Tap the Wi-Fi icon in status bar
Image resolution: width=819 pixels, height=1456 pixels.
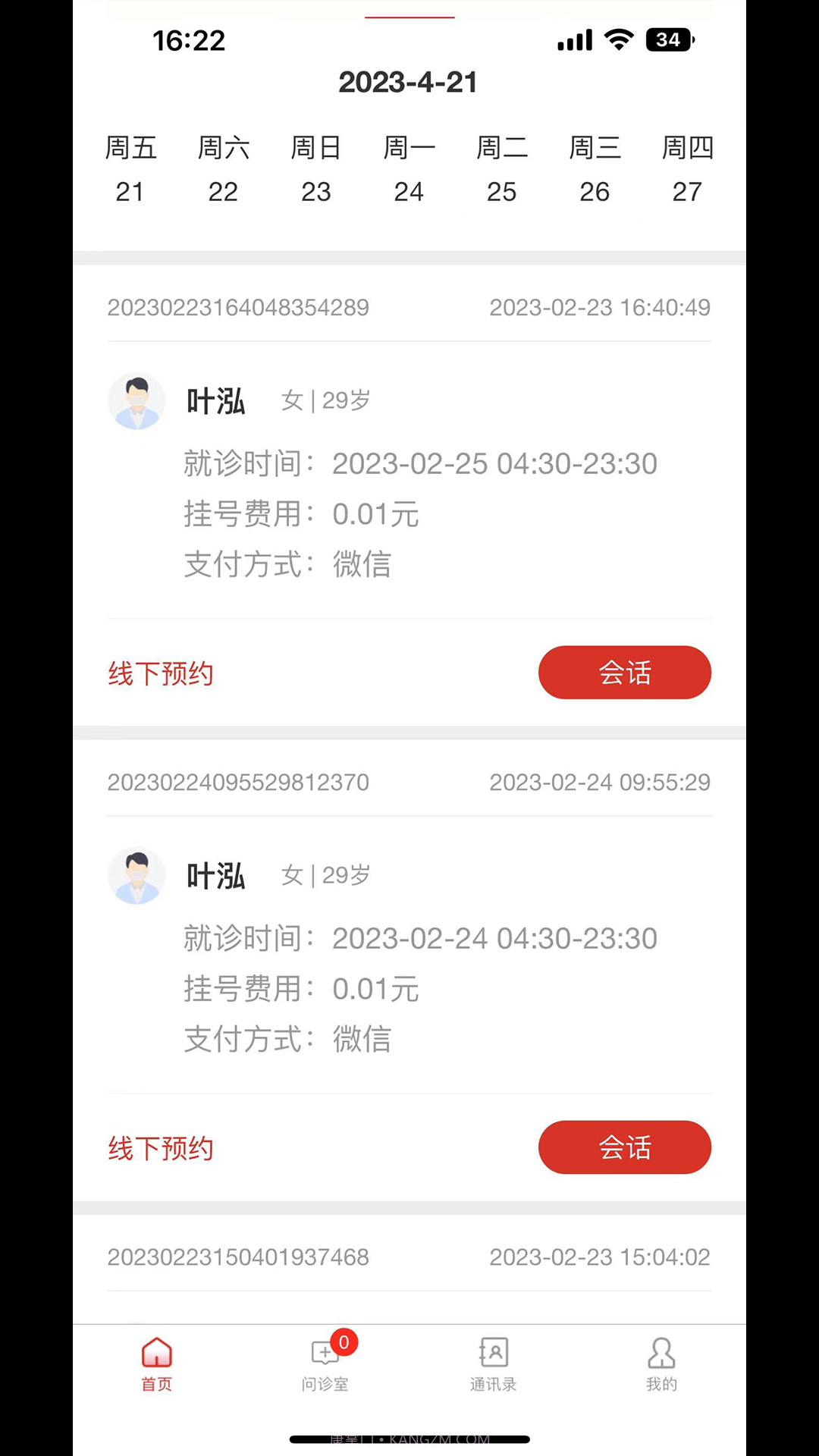[x=620, y=39]
